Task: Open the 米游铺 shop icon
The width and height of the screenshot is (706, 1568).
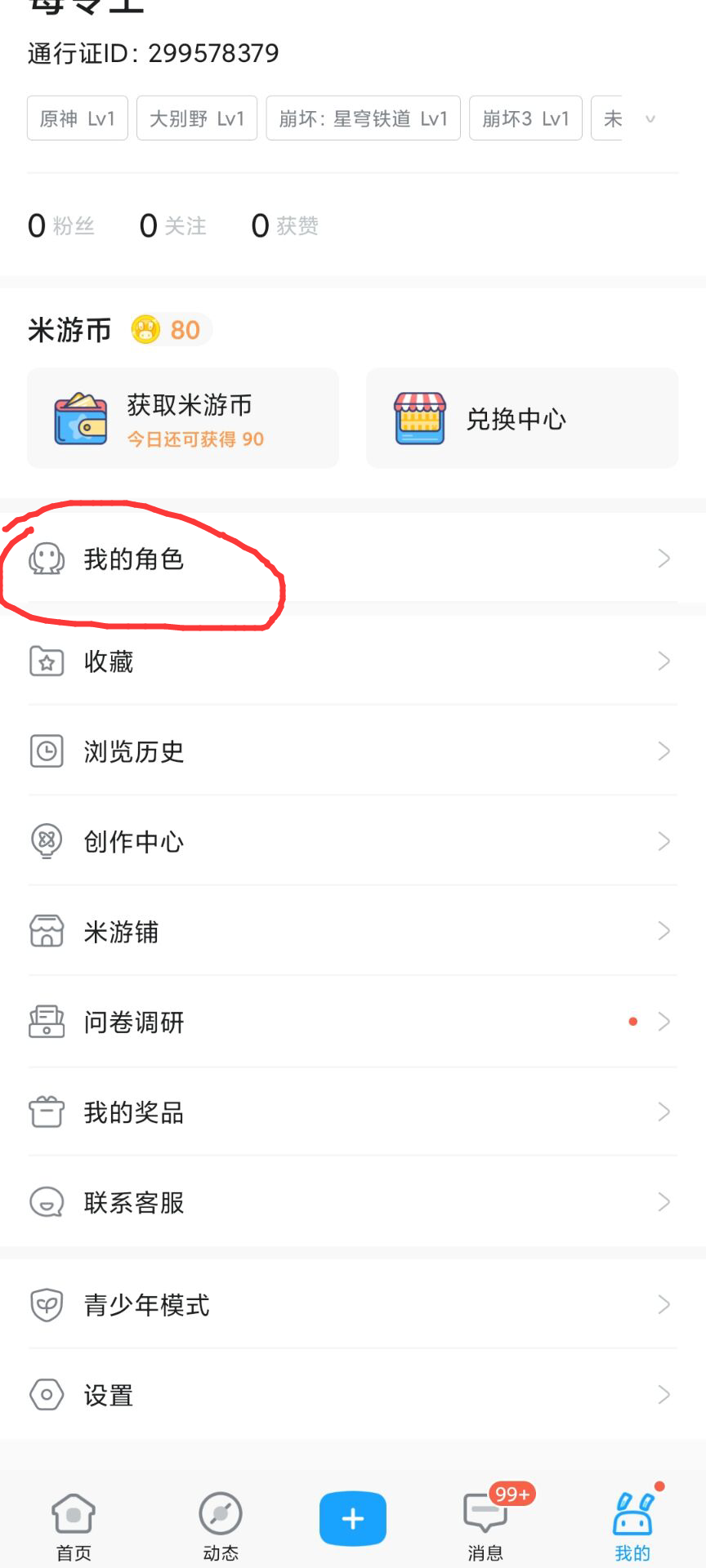Action: (x=47, y=931)
